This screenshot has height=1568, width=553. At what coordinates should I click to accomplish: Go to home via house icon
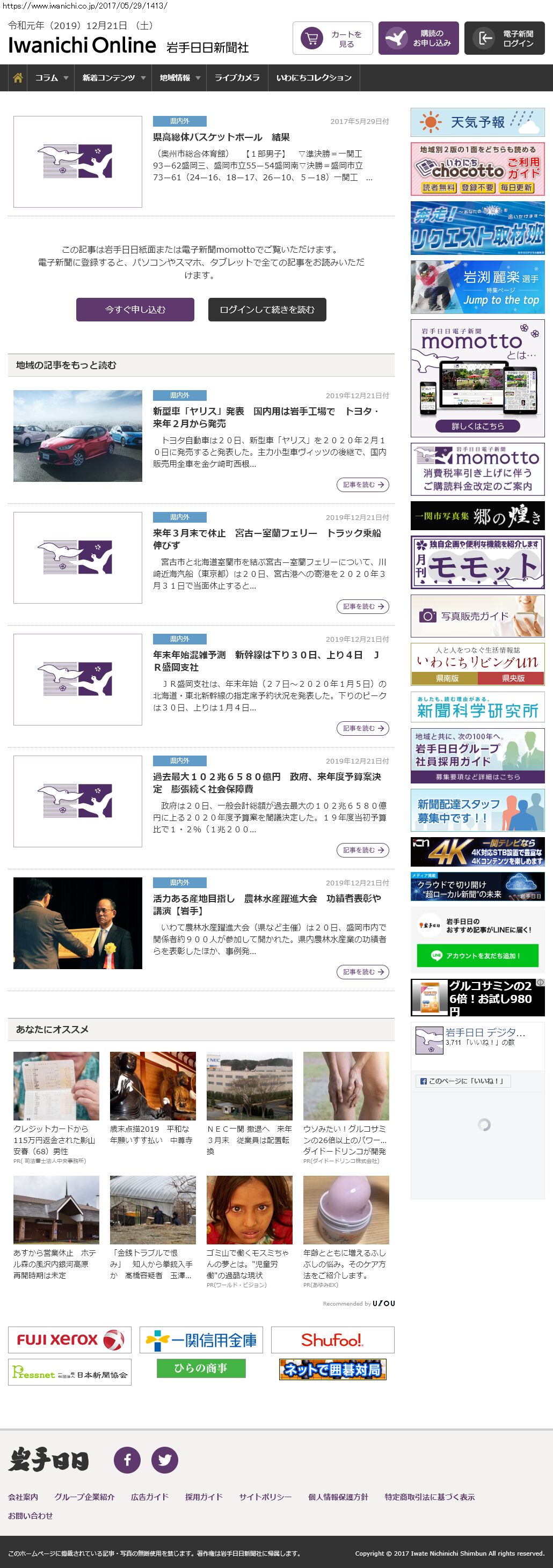click(x=18, y=78)
